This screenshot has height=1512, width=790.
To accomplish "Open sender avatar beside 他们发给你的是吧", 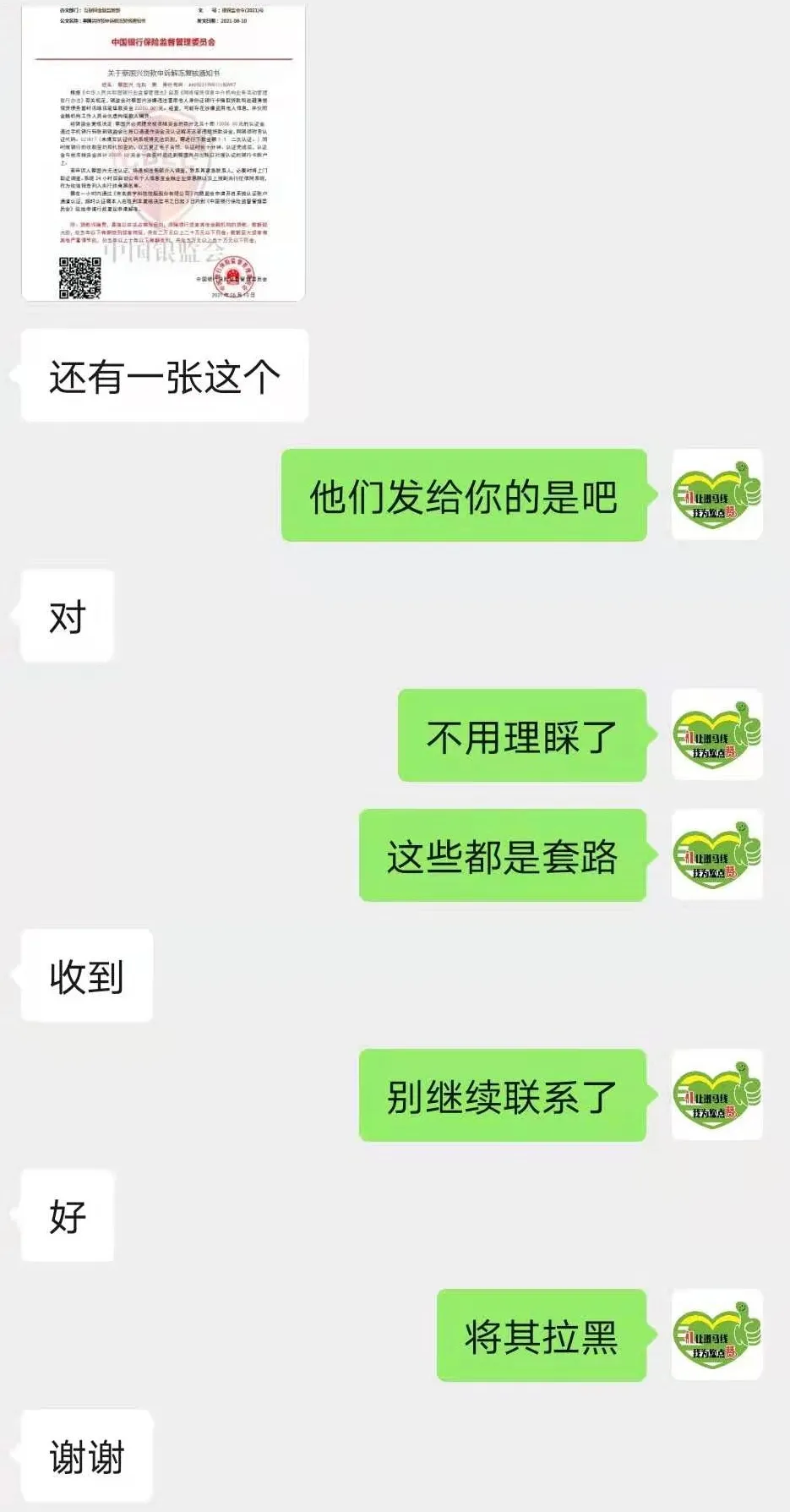I will point(717,495).
